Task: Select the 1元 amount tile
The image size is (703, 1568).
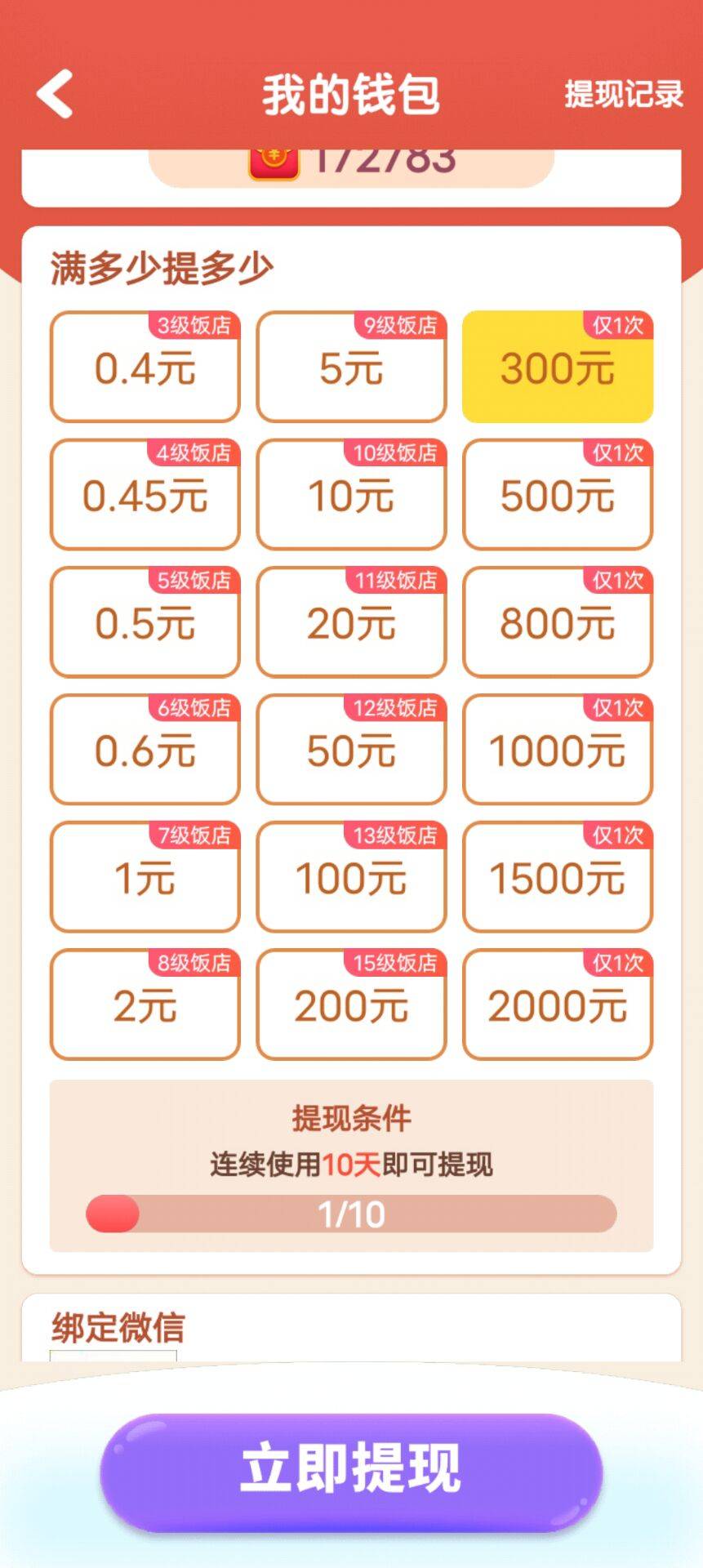Action: [145, 876]
